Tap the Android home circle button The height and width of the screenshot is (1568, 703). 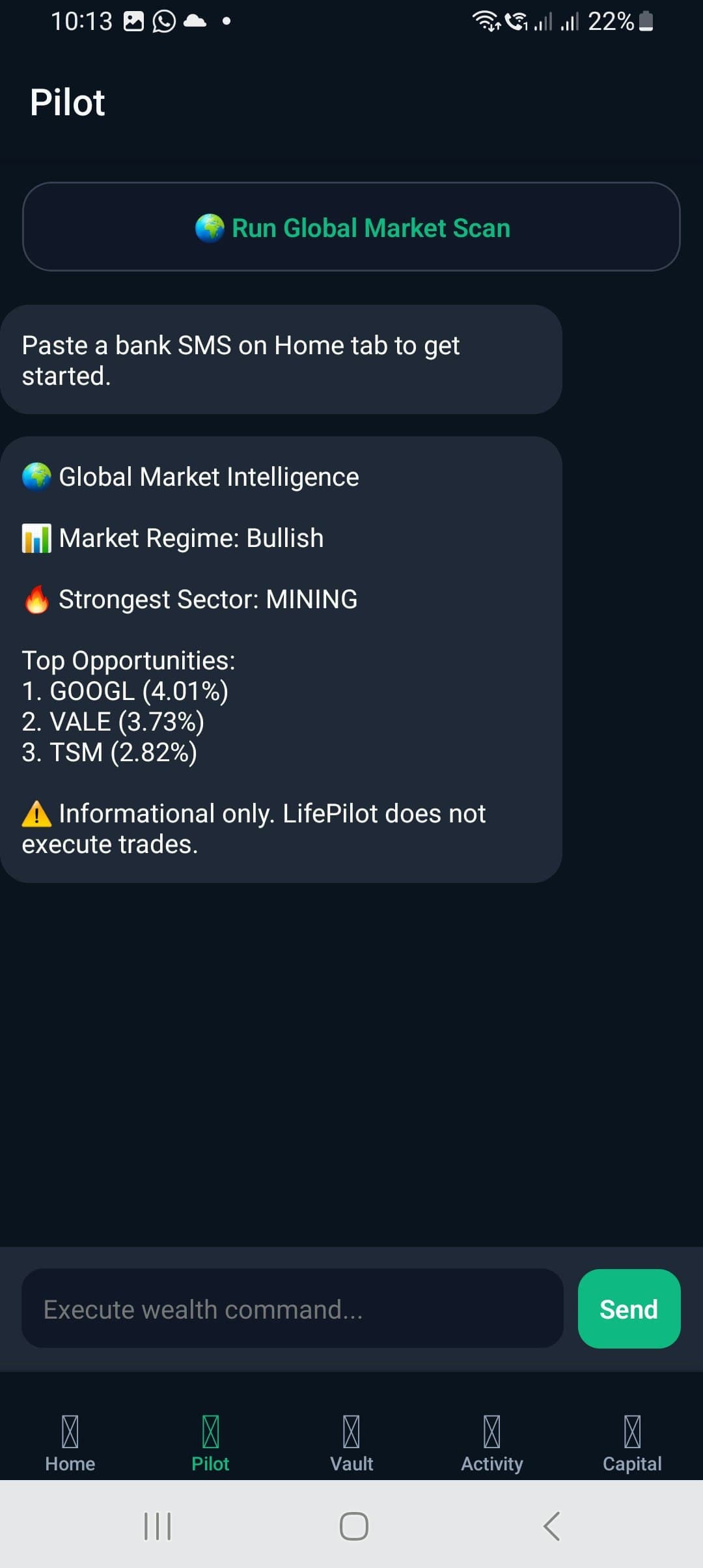tap(351, 1524)
